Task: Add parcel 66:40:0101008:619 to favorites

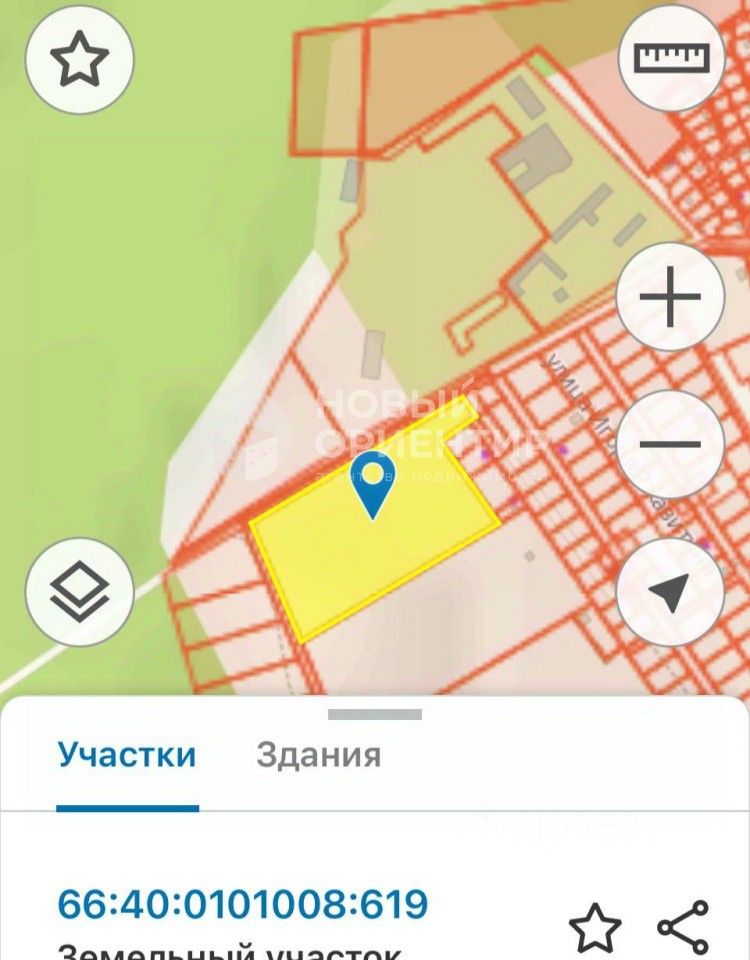Action: click(595, 928)
